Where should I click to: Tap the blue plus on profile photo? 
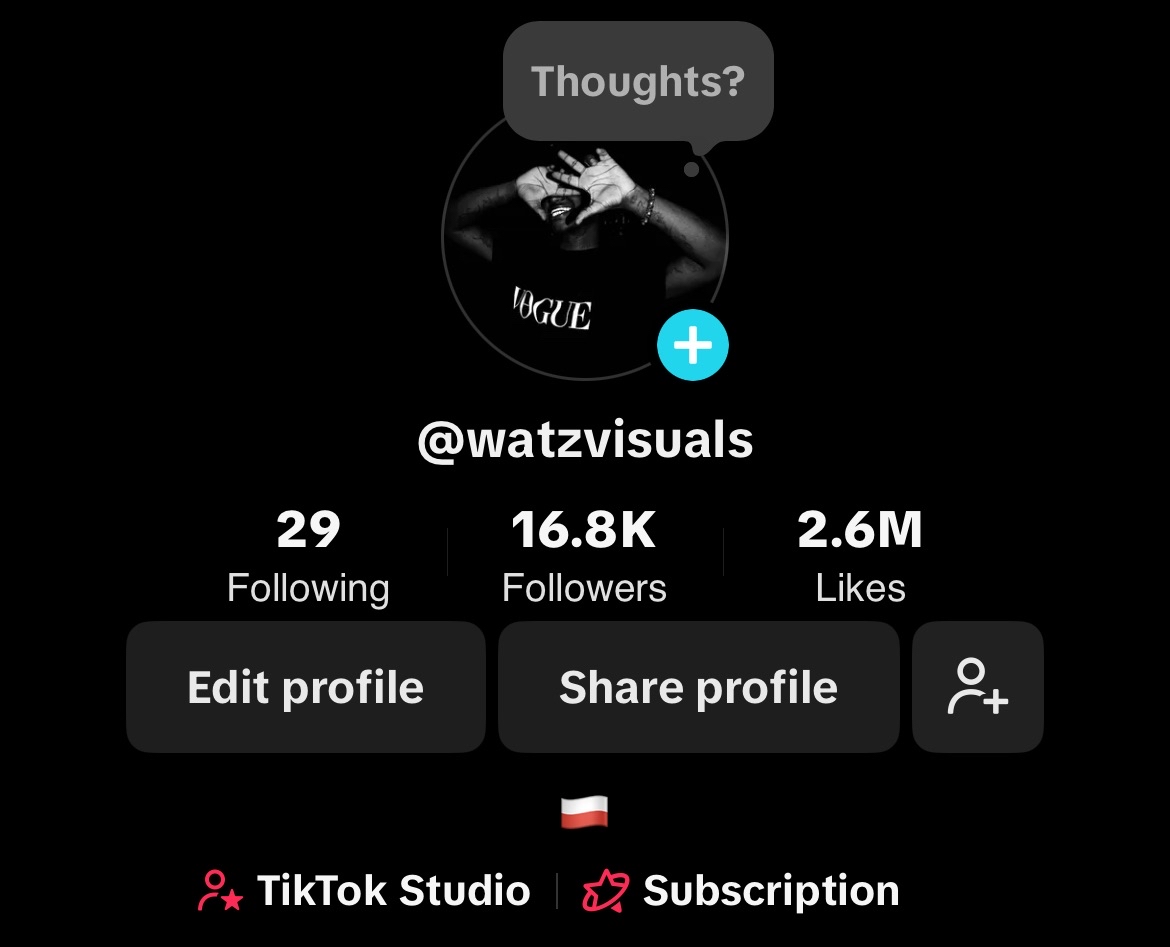(x=693, y=346)
